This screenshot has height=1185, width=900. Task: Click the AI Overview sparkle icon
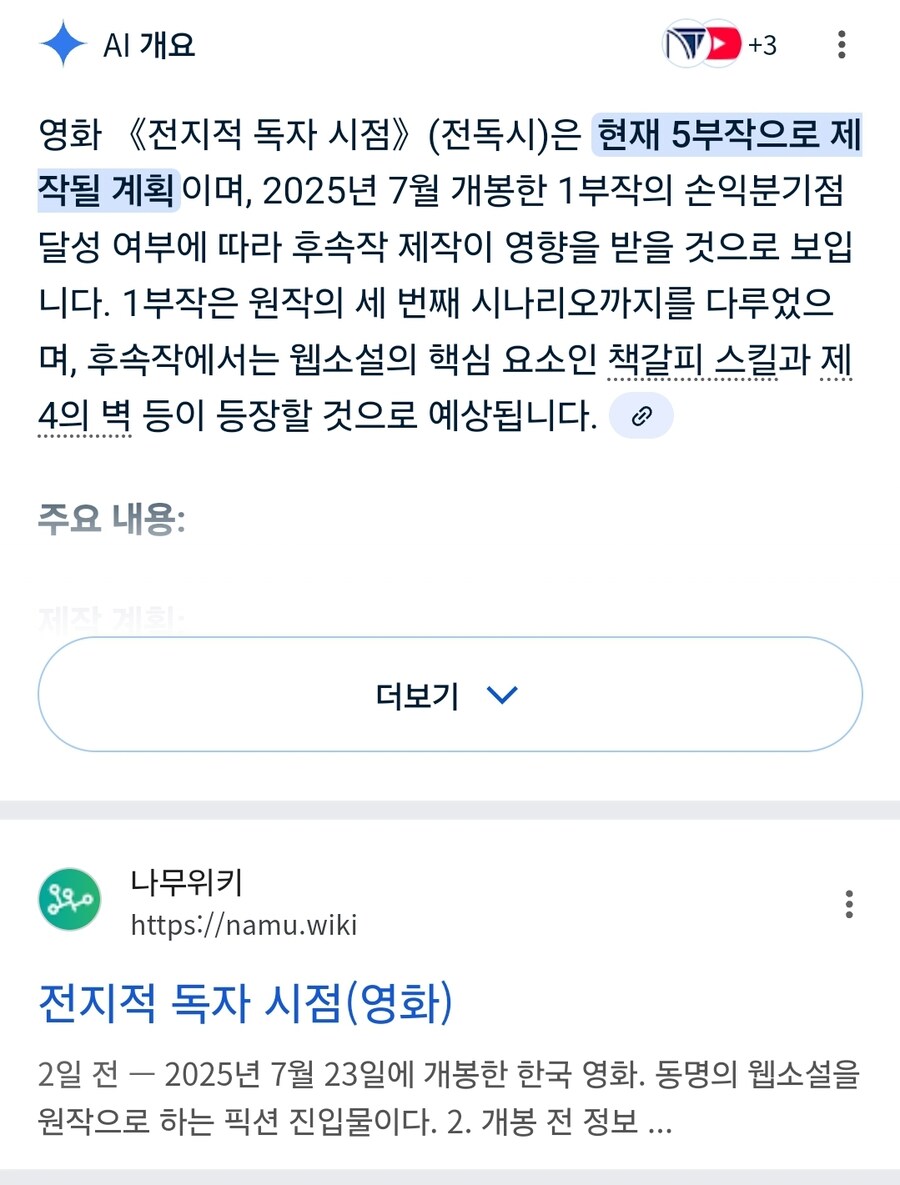[x=62, y=44]
